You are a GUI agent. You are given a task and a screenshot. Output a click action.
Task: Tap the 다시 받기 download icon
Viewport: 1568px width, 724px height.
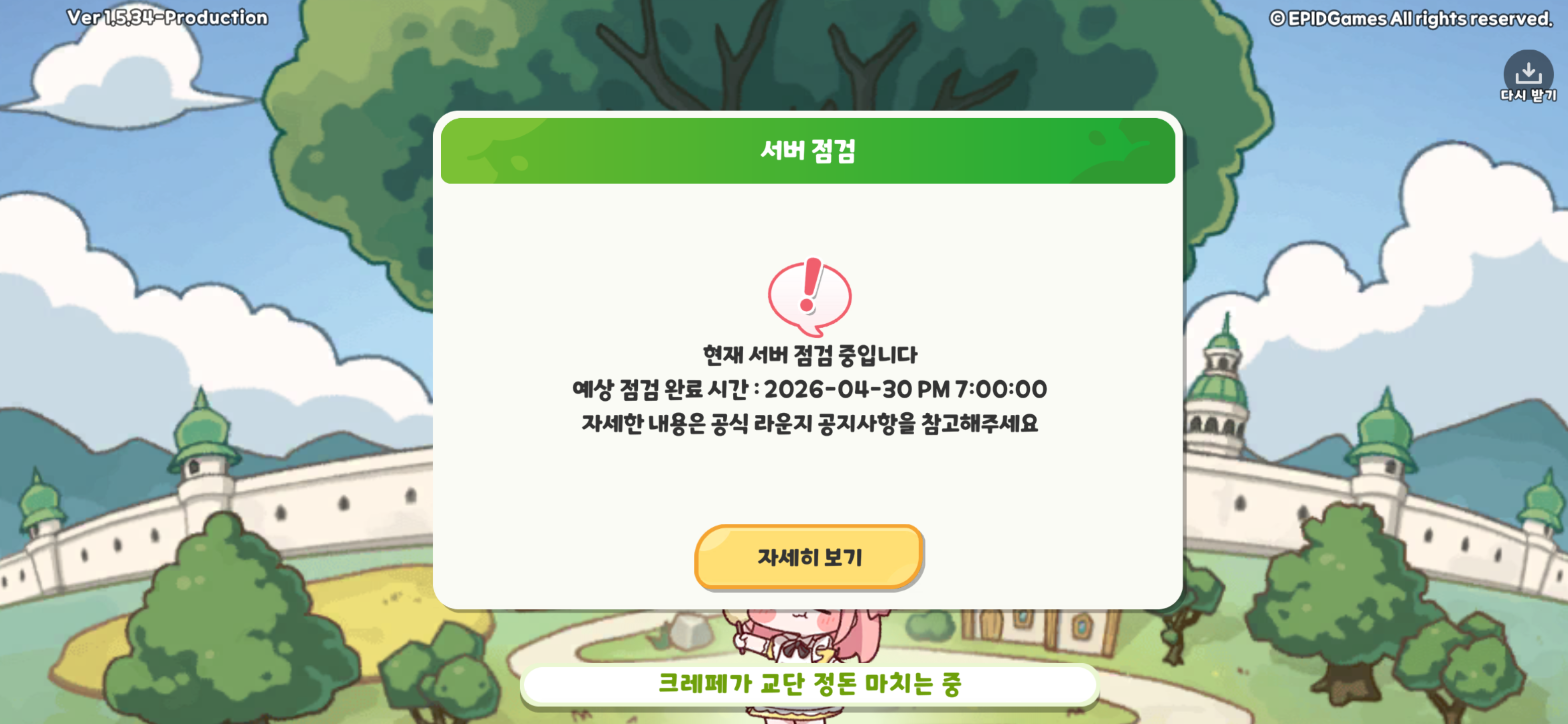point(1528,75)
